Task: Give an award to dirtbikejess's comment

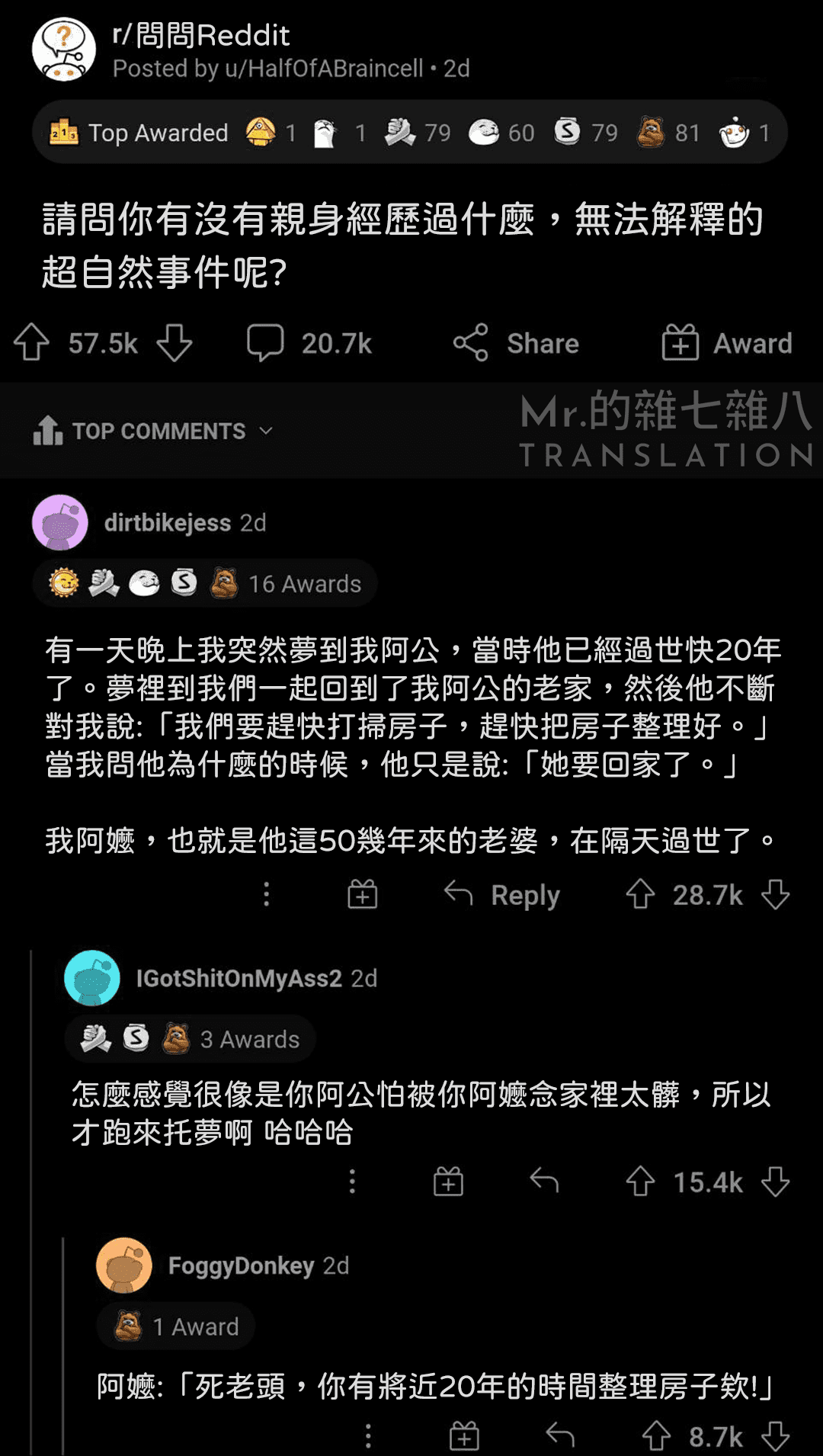Action: tap(363, 894)
